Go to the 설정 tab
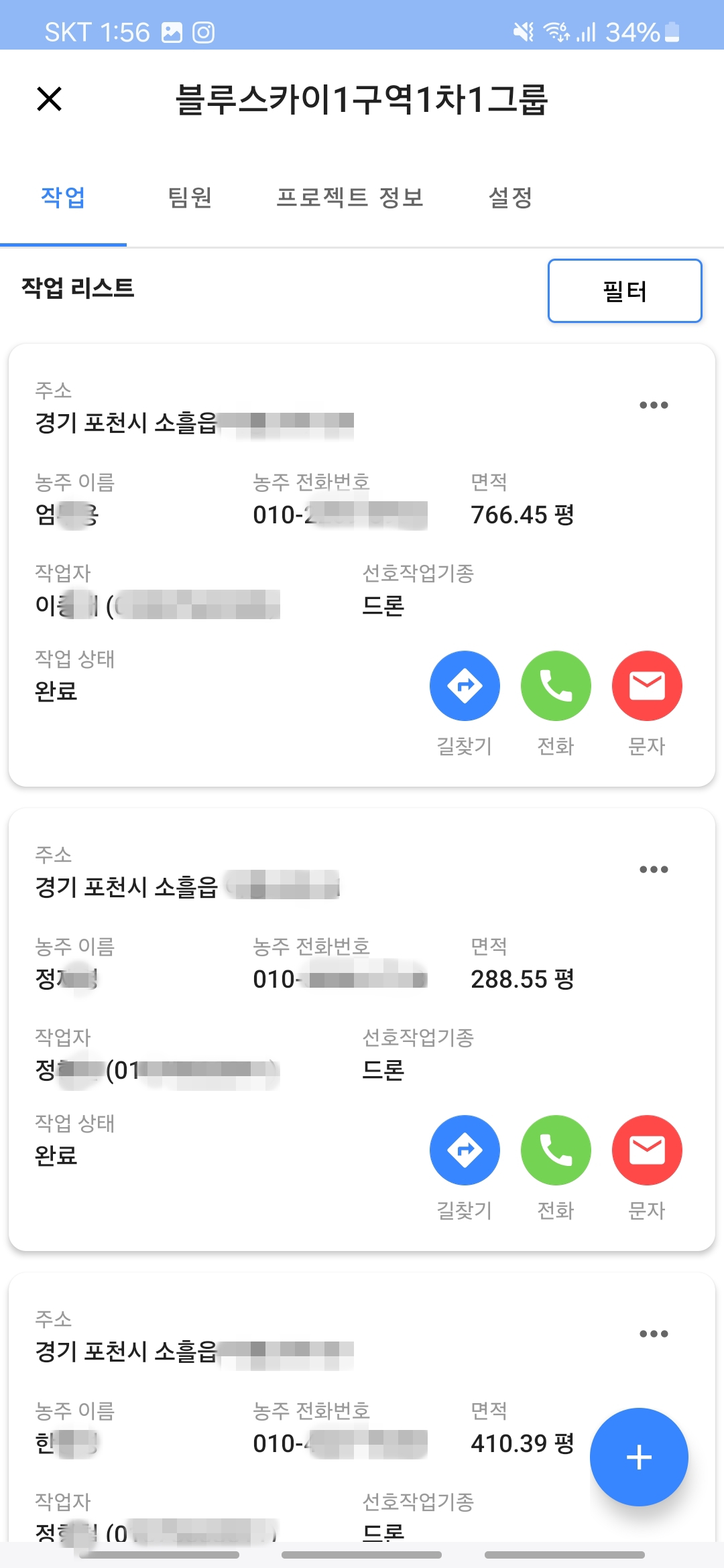 [510, 198]
